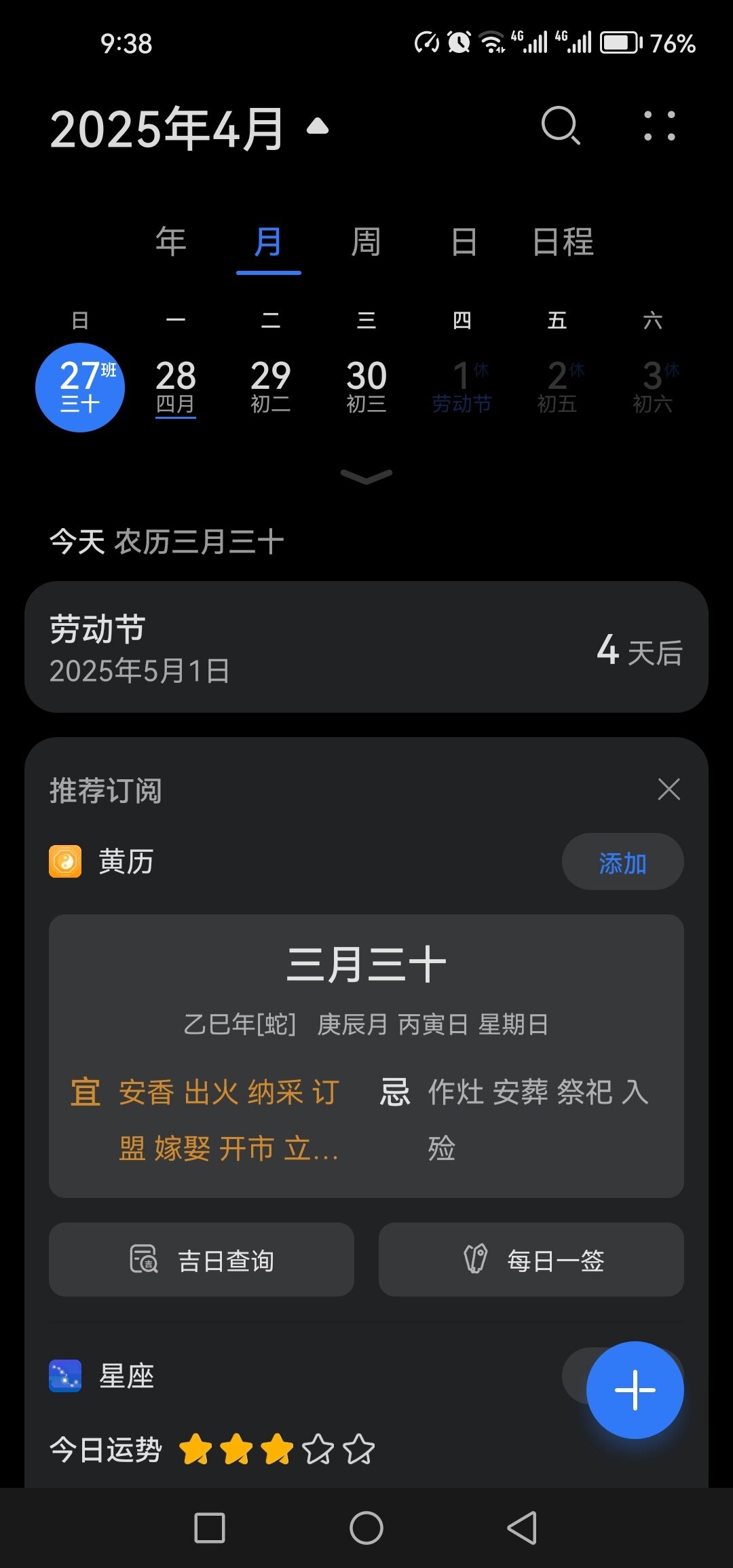
Task: Expand the calendar with the down chevron
Action: coord(366,477)
